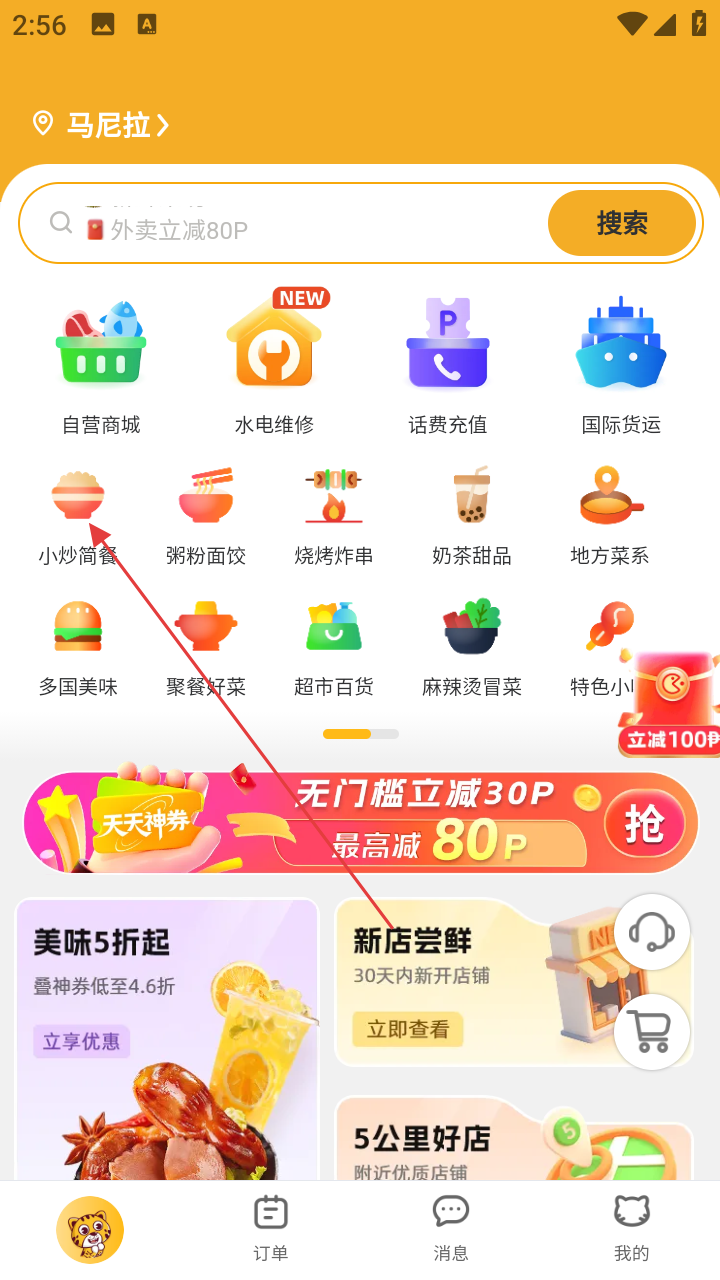Tap the 搜索 button
The height and width of the screenshot is (1280, 720).
click(x=621, y=223)
